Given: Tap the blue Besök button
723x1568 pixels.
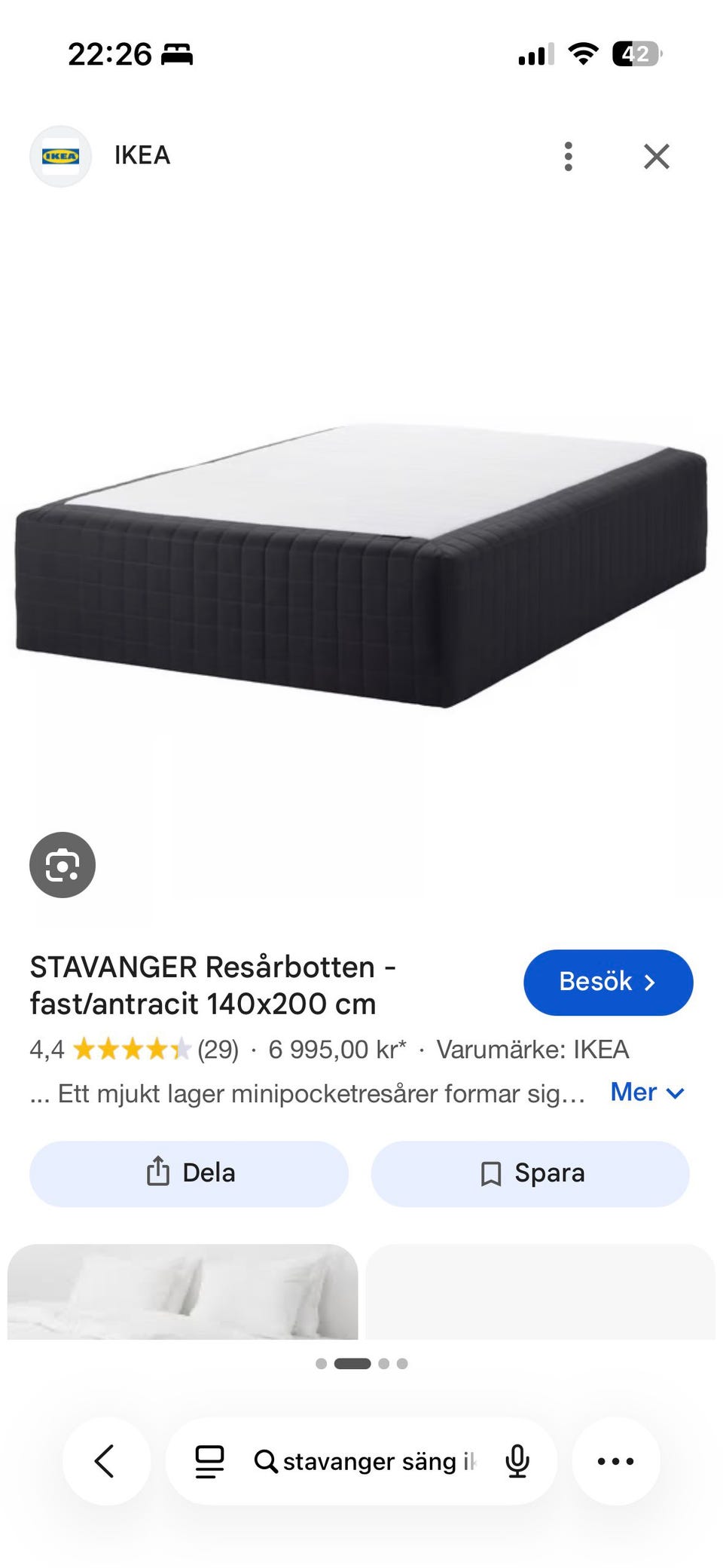Looking at the screenshot, I should (x=608, y=982).
